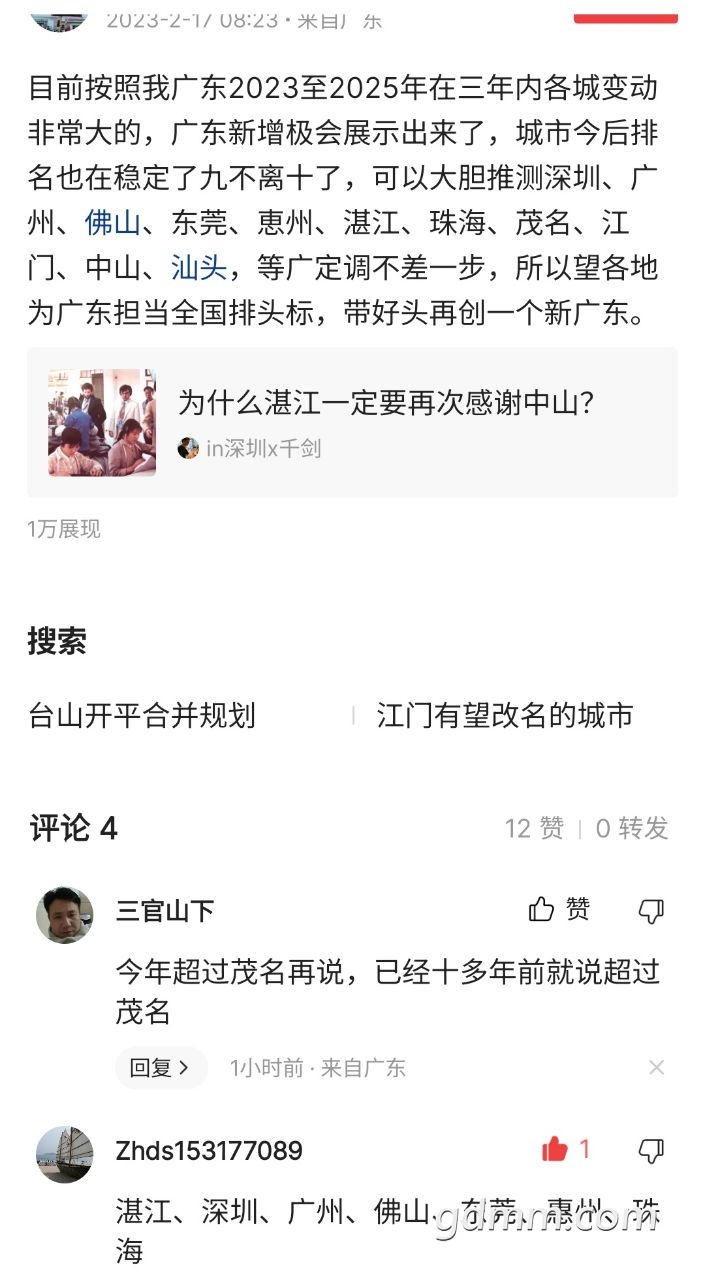Dislike 三官山下's comment

coord(651,910)
